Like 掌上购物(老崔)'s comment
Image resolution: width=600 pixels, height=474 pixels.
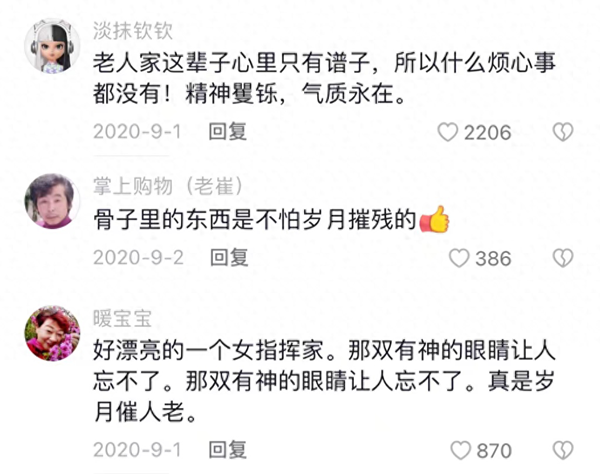tap(459, 258)
